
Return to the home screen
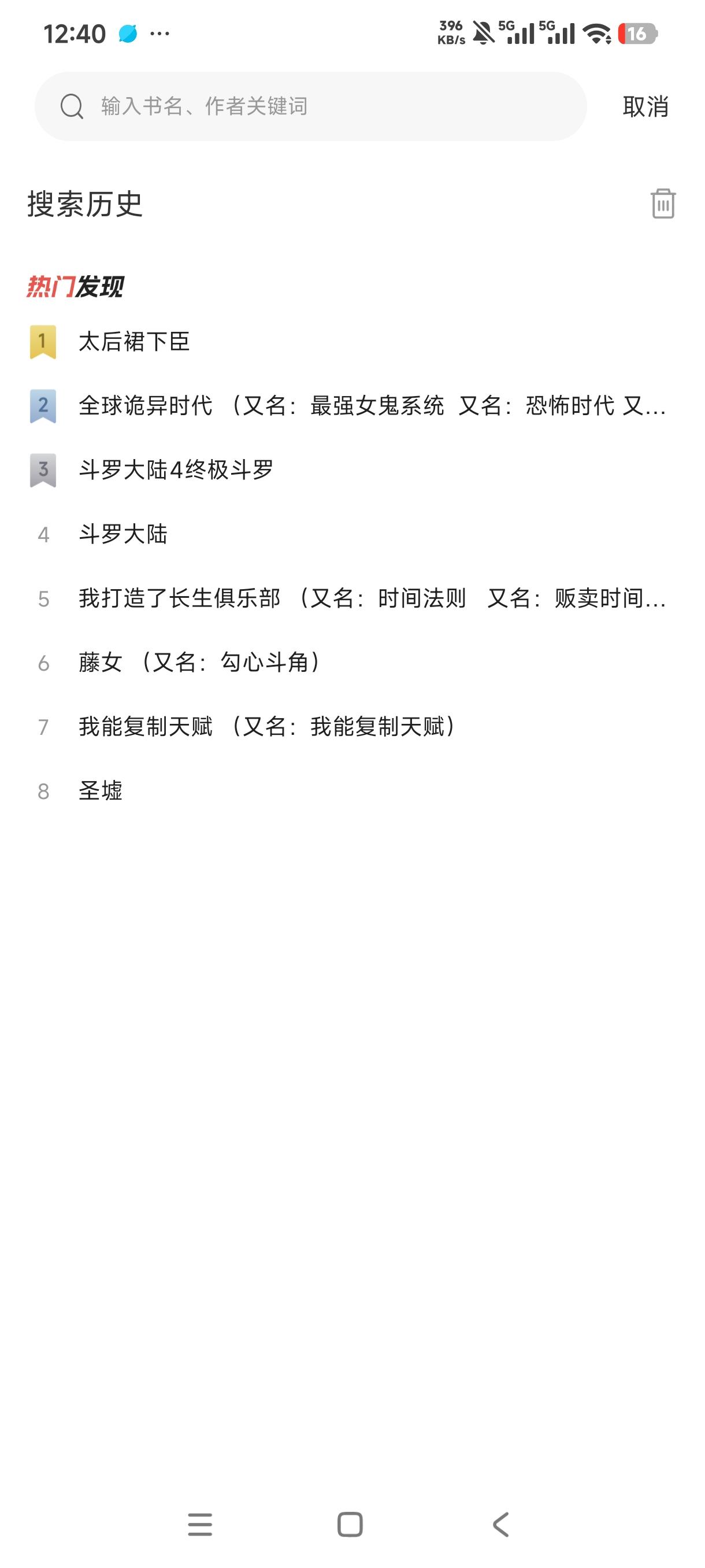[x=350, y=1524]
